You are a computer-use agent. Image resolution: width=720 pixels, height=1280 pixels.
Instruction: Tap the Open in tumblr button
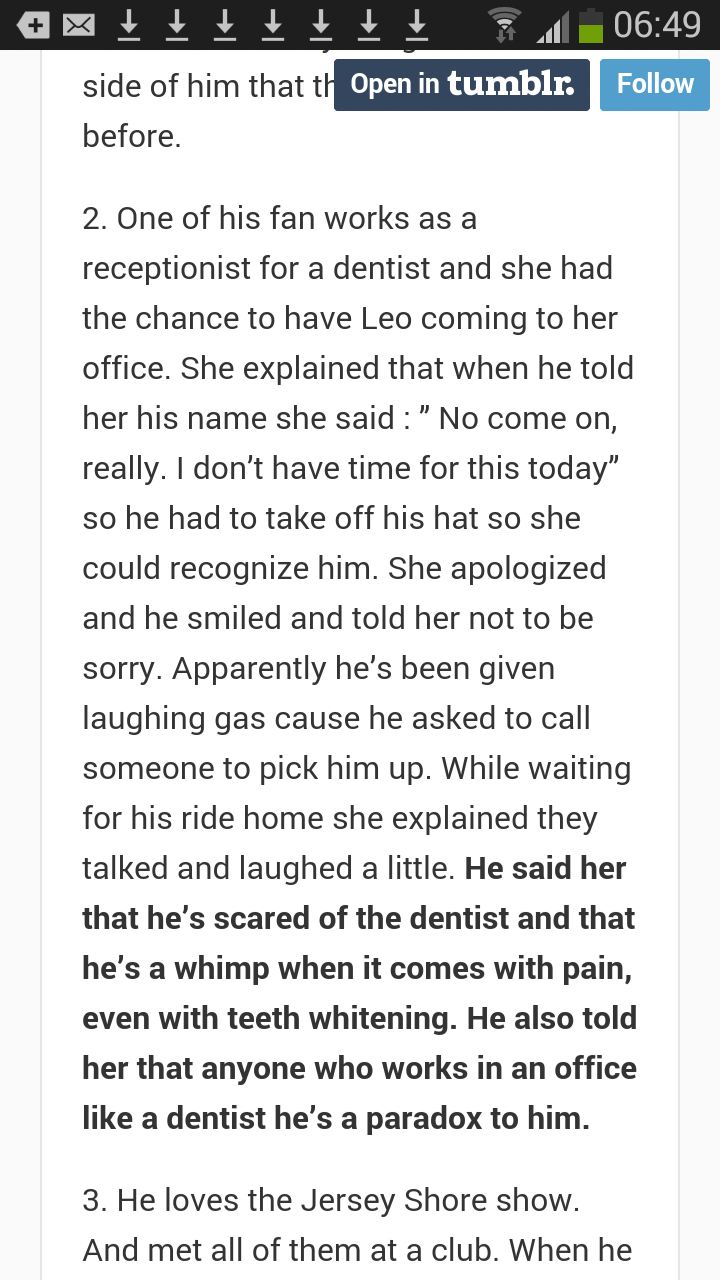point(462,84)
